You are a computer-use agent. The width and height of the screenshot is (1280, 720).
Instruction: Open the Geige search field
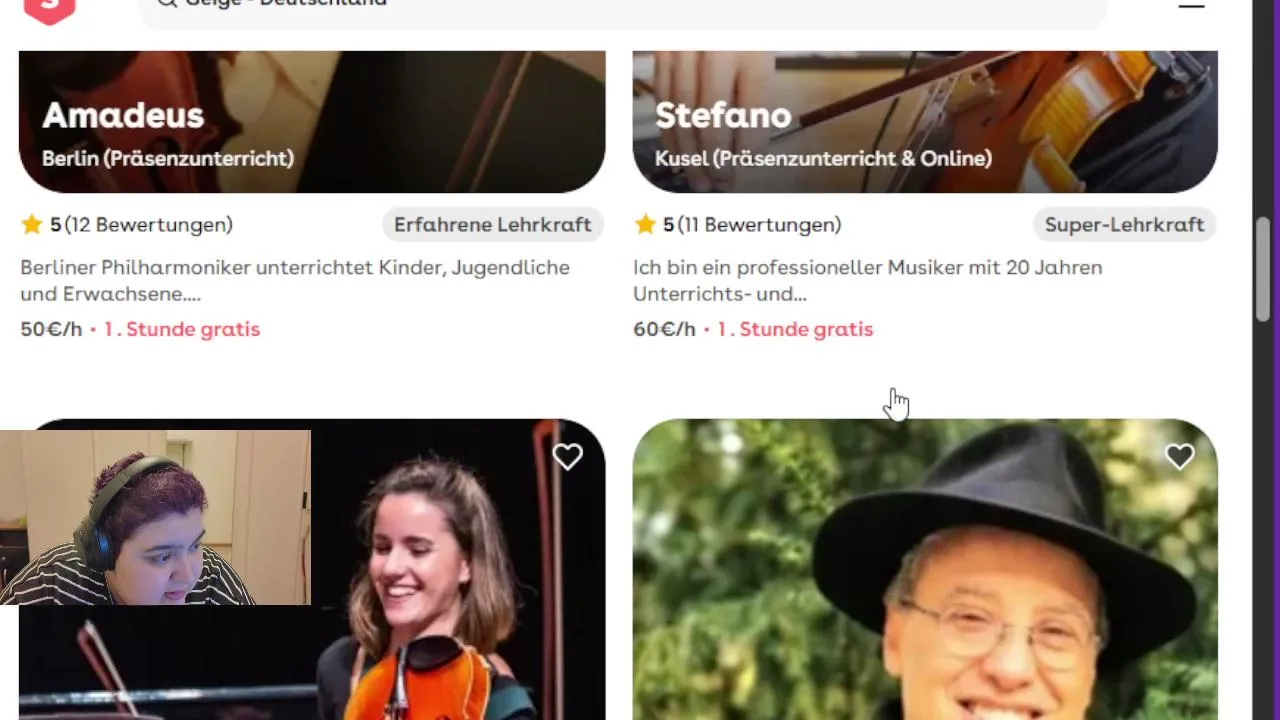click(620, 8)
